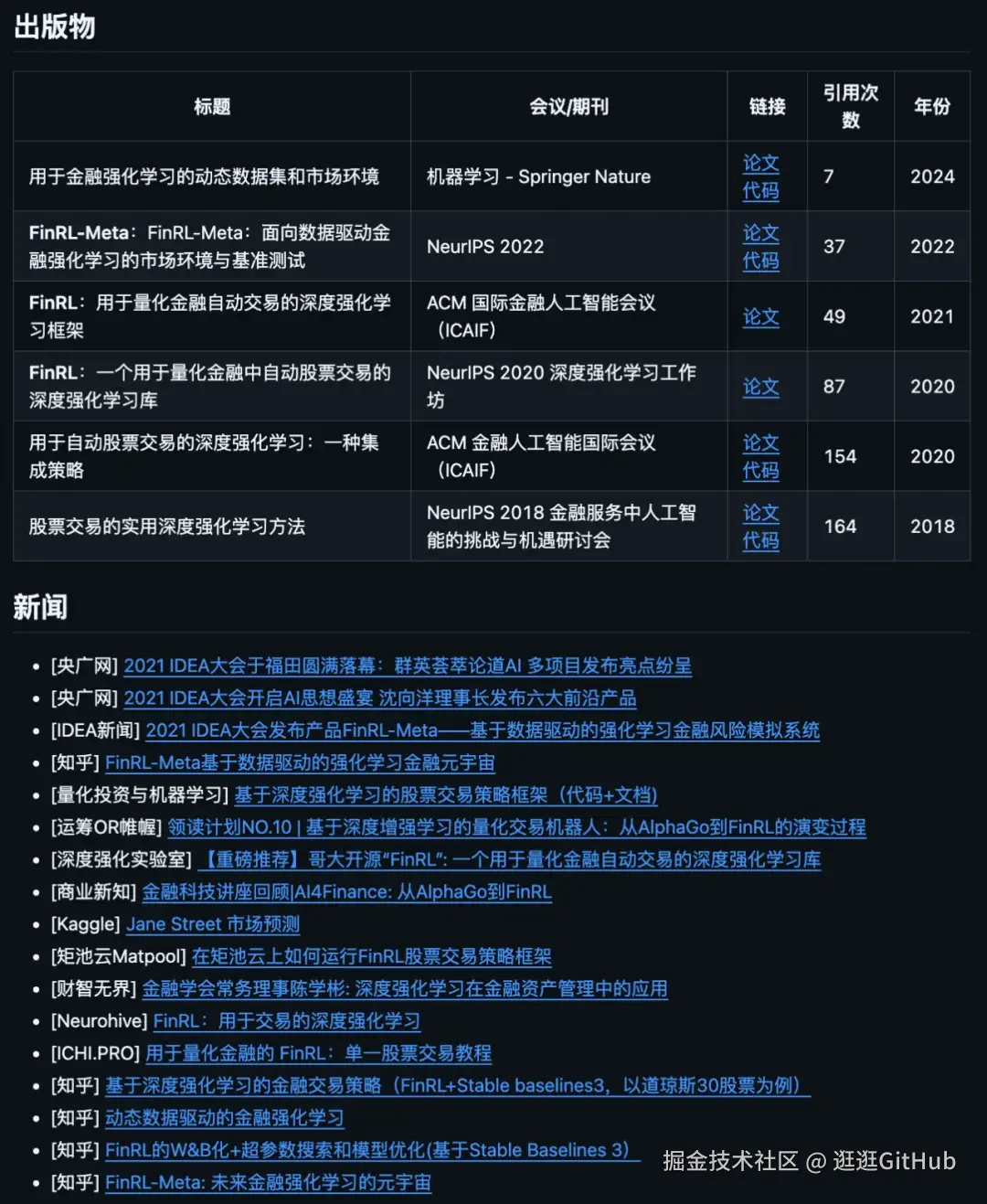Open the 深度强化学习在金融资产管理中的应用 link

pyautogui.click(x=404, y=989)
